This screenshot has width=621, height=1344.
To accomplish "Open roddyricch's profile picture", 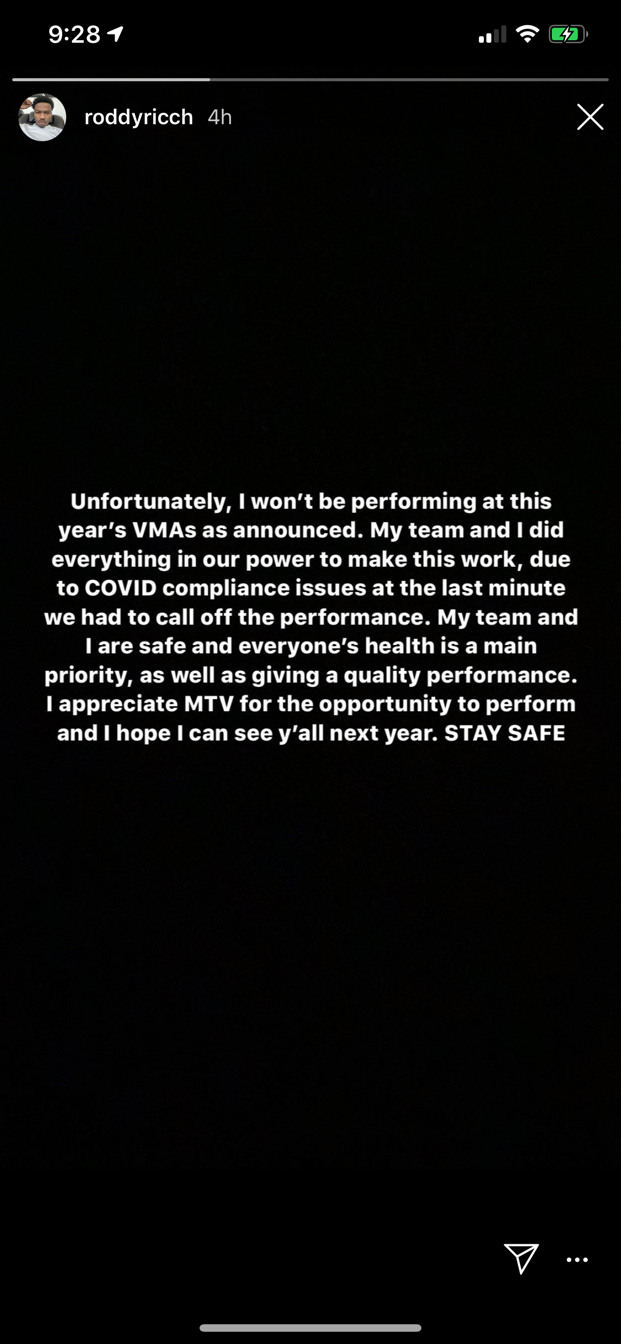I will (43, 118).
